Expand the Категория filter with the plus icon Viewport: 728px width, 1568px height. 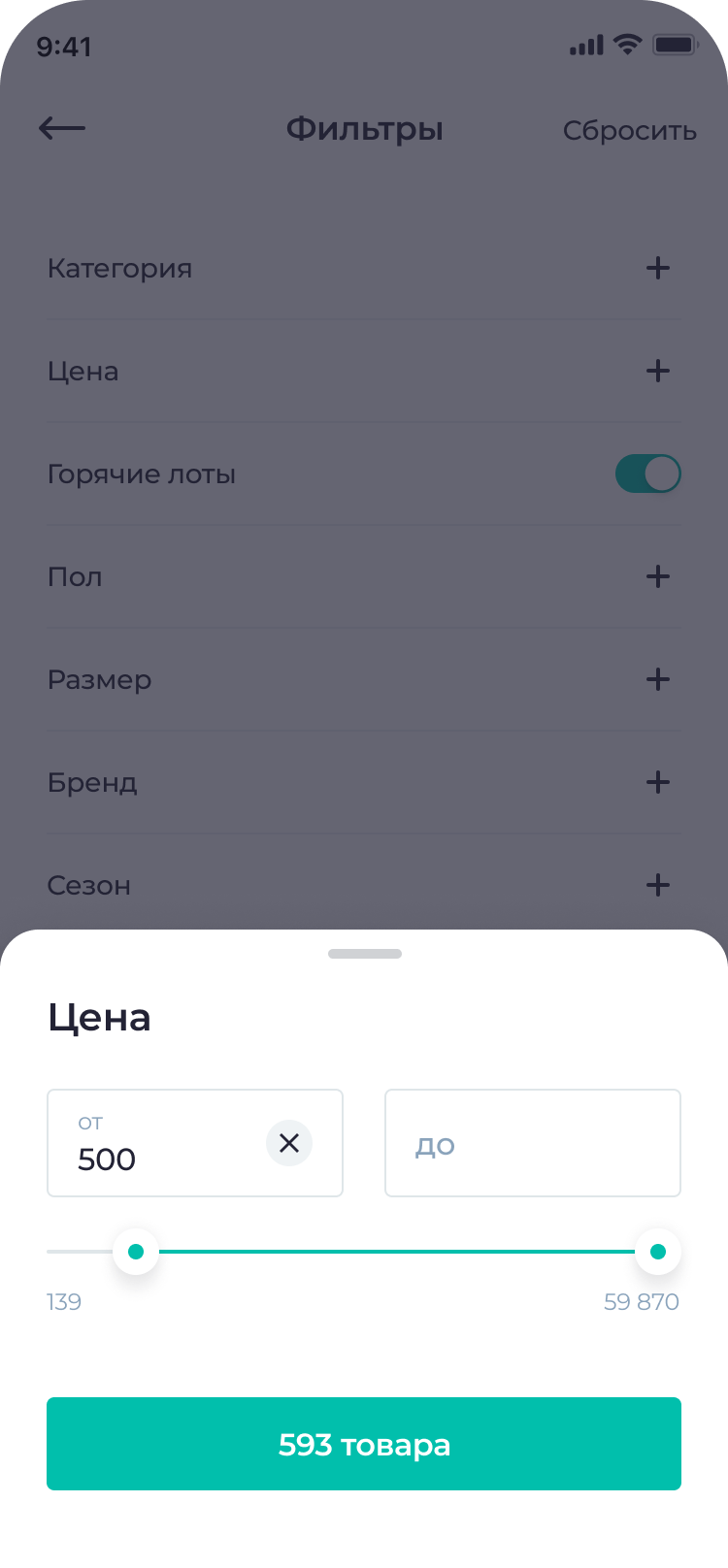tap(658, 269)
